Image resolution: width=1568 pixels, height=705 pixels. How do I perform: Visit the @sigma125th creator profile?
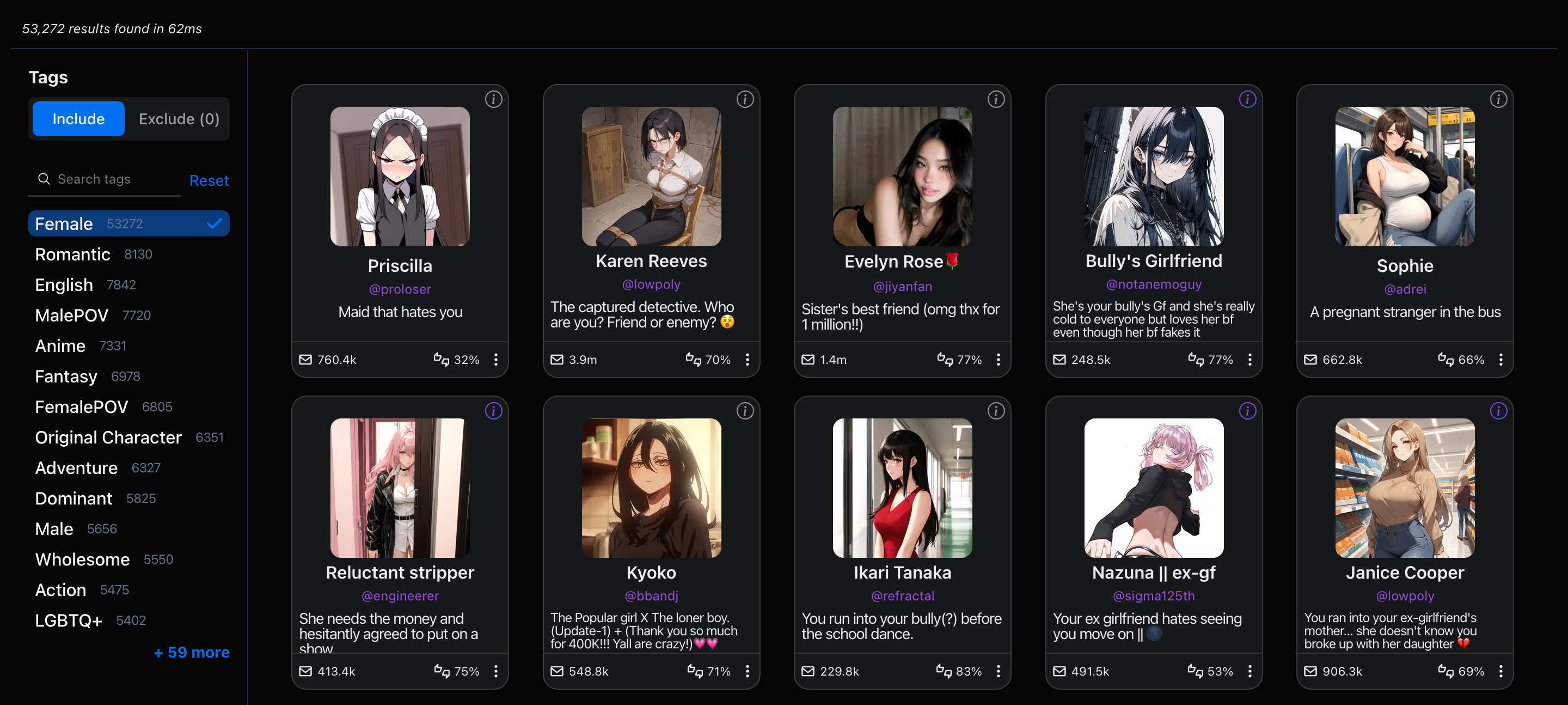tap(1153, 595)
